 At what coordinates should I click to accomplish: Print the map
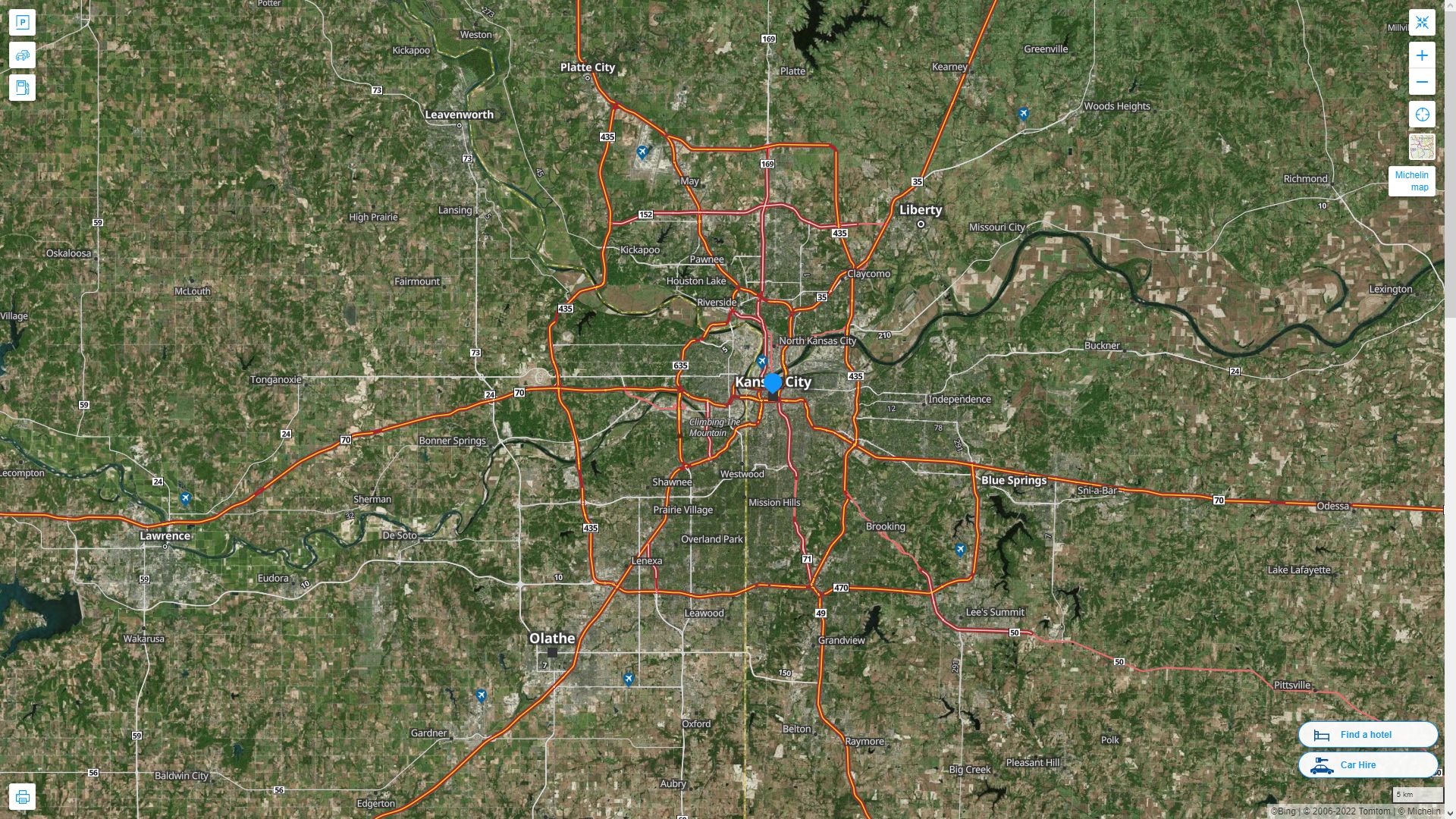point(22,797)
